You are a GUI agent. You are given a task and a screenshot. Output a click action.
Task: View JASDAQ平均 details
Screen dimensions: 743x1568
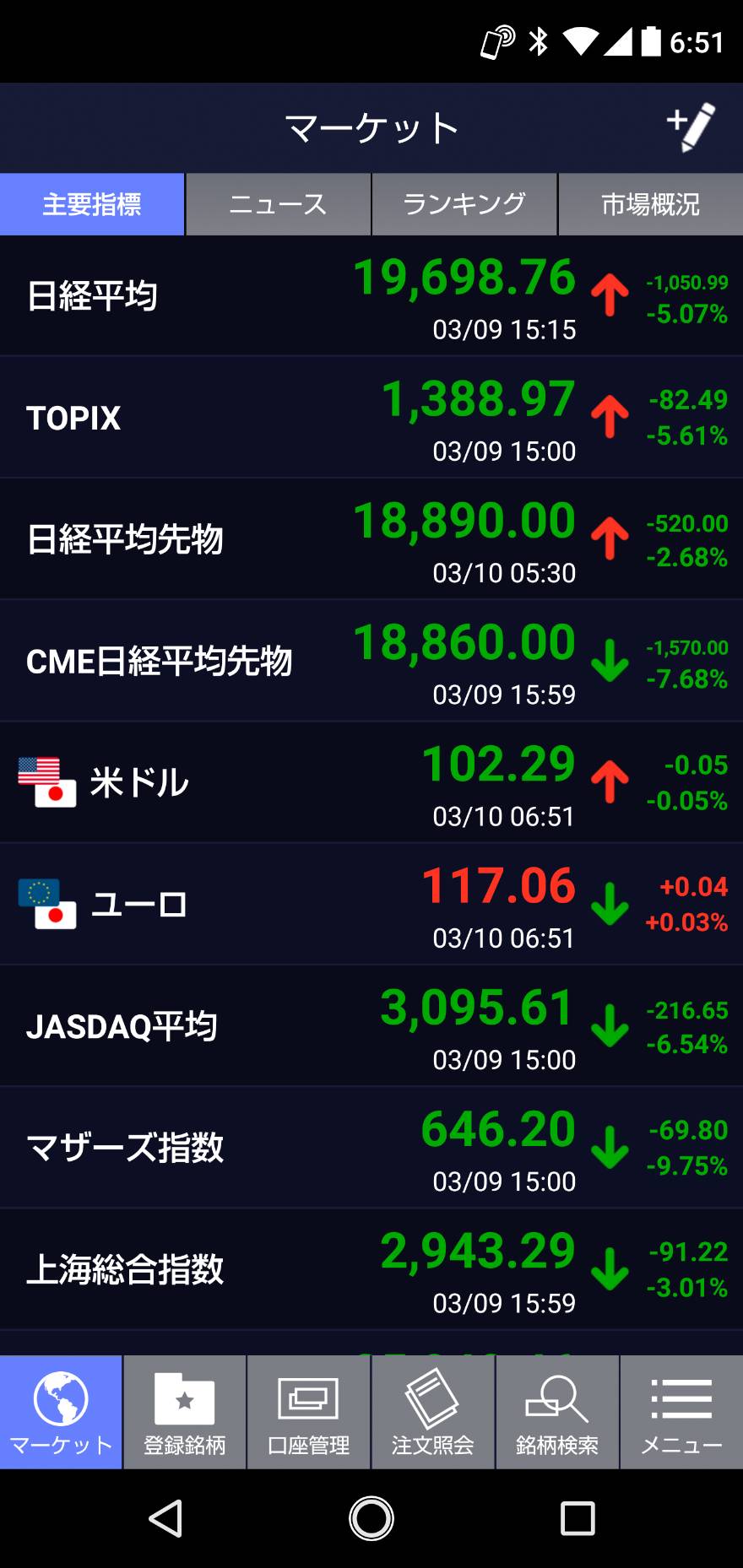coord(371,1025)
